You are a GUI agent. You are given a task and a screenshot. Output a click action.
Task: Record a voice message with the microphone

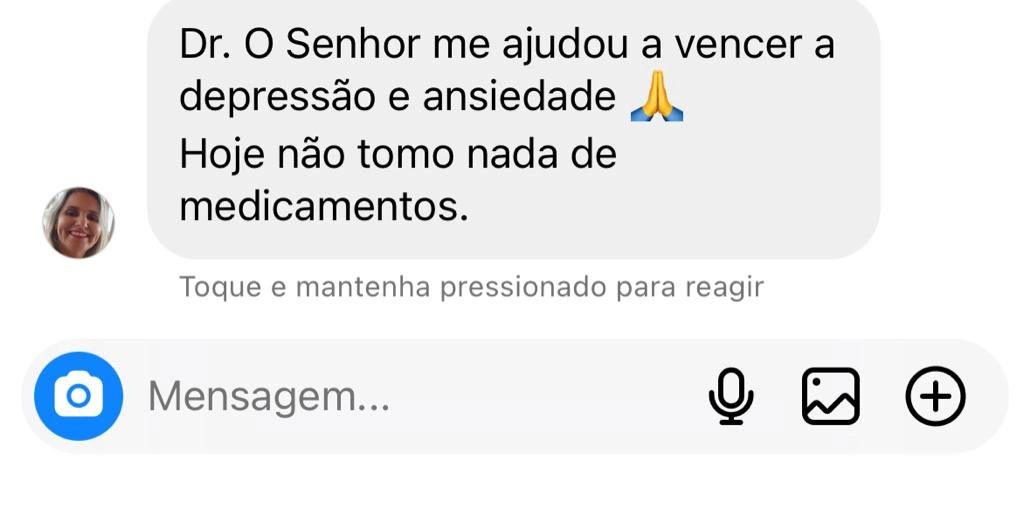[731, 397]
